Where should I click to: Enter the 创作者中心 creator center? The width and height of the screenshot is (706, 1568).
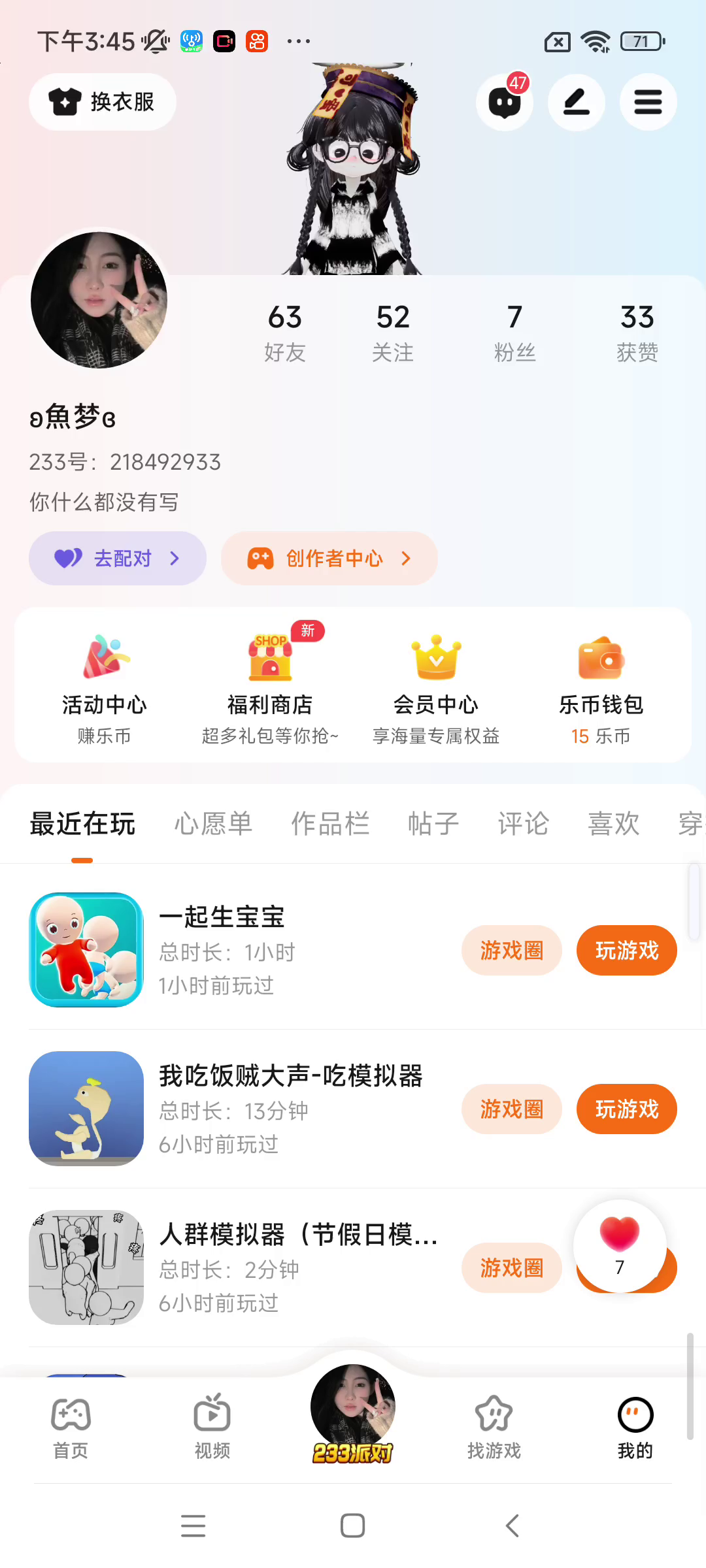329,559
